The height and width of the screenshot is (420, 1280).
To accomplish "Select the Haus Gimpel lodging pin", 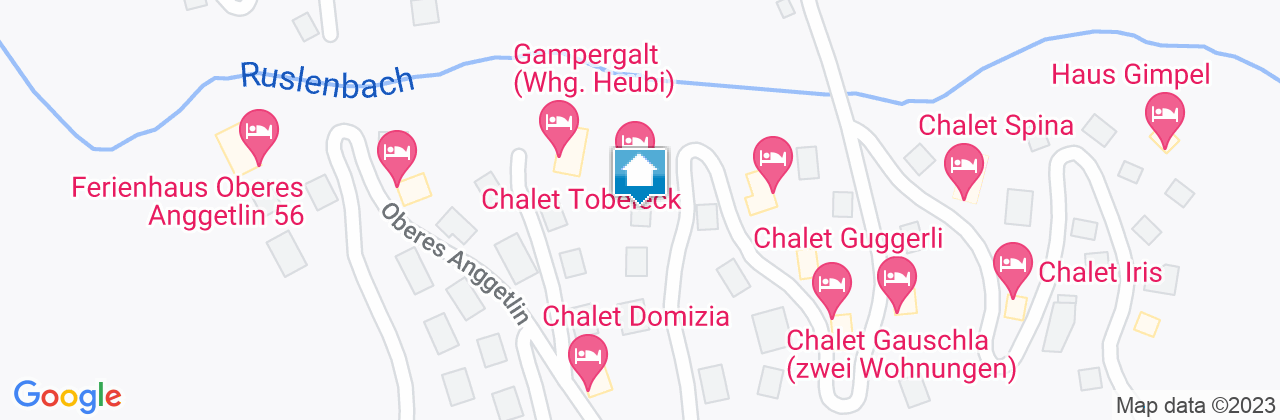I will coord(1163,111).
